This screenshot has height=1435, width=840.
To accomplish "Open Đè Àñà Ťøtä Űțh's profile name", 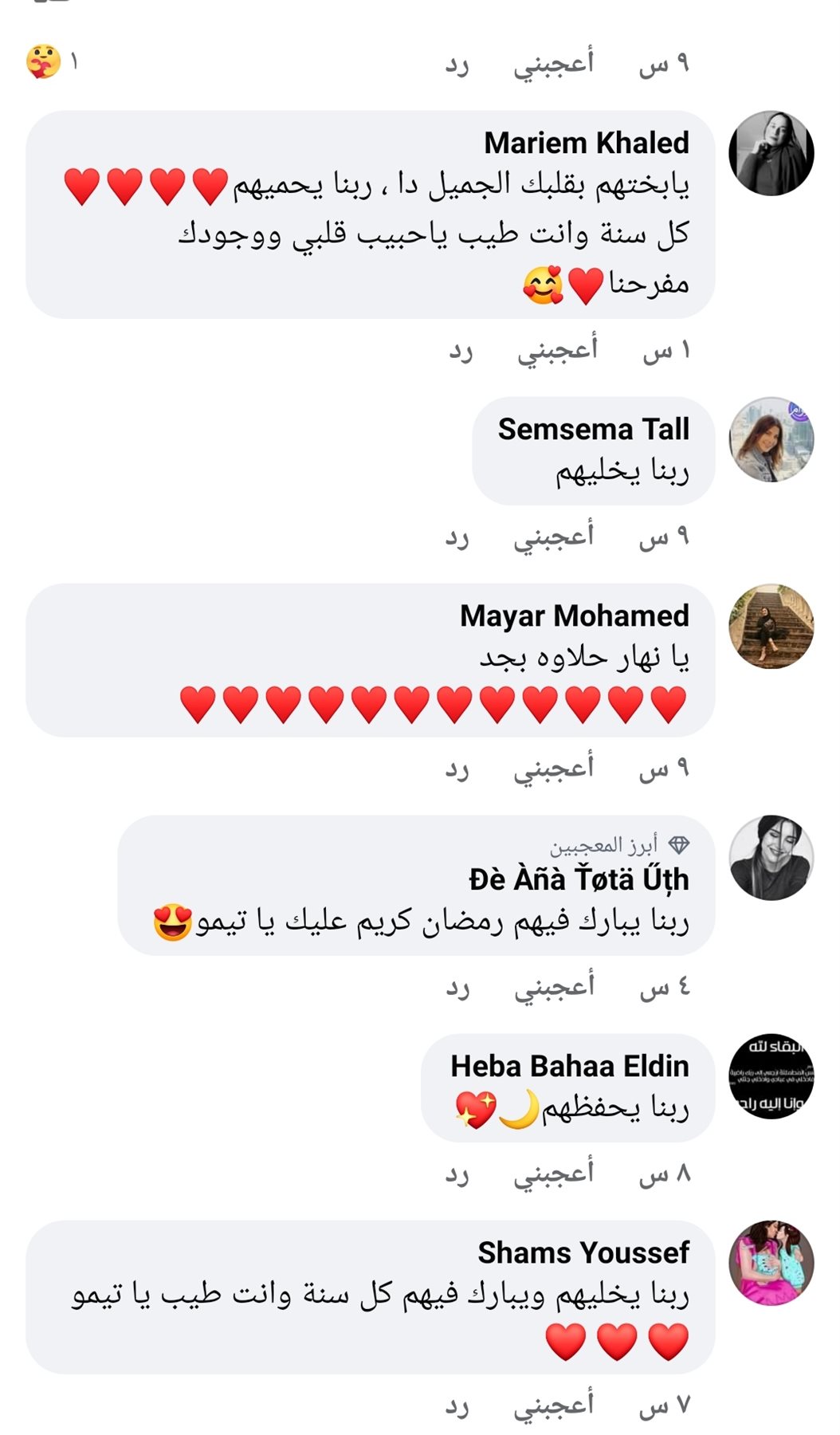I will pyautogui.click(x=579, y=879).
